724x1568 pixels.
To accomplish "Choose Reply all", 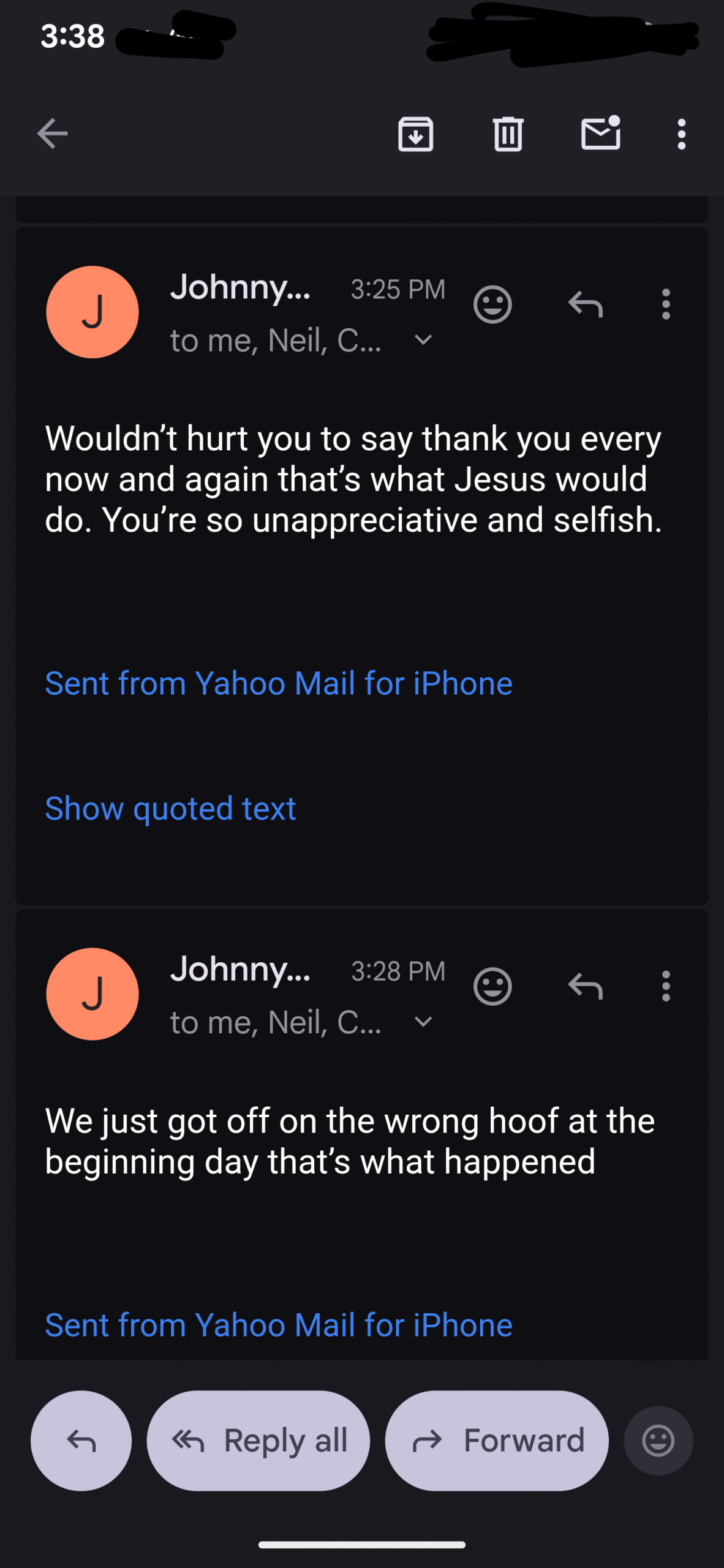I will 258,1441.
